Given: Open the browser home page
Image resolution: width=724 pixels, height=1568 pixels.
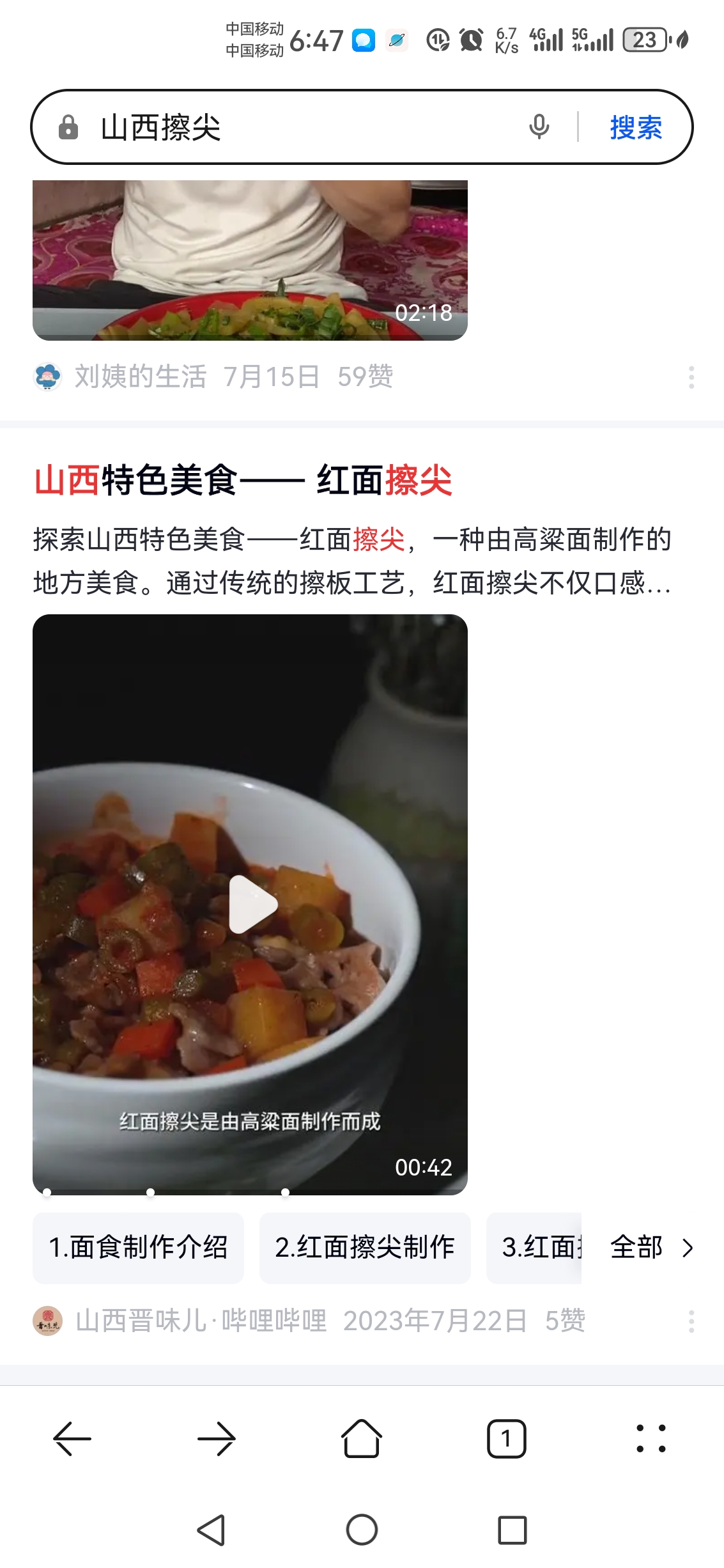Looking at the screenshot, I should [x=362, y=1439].
